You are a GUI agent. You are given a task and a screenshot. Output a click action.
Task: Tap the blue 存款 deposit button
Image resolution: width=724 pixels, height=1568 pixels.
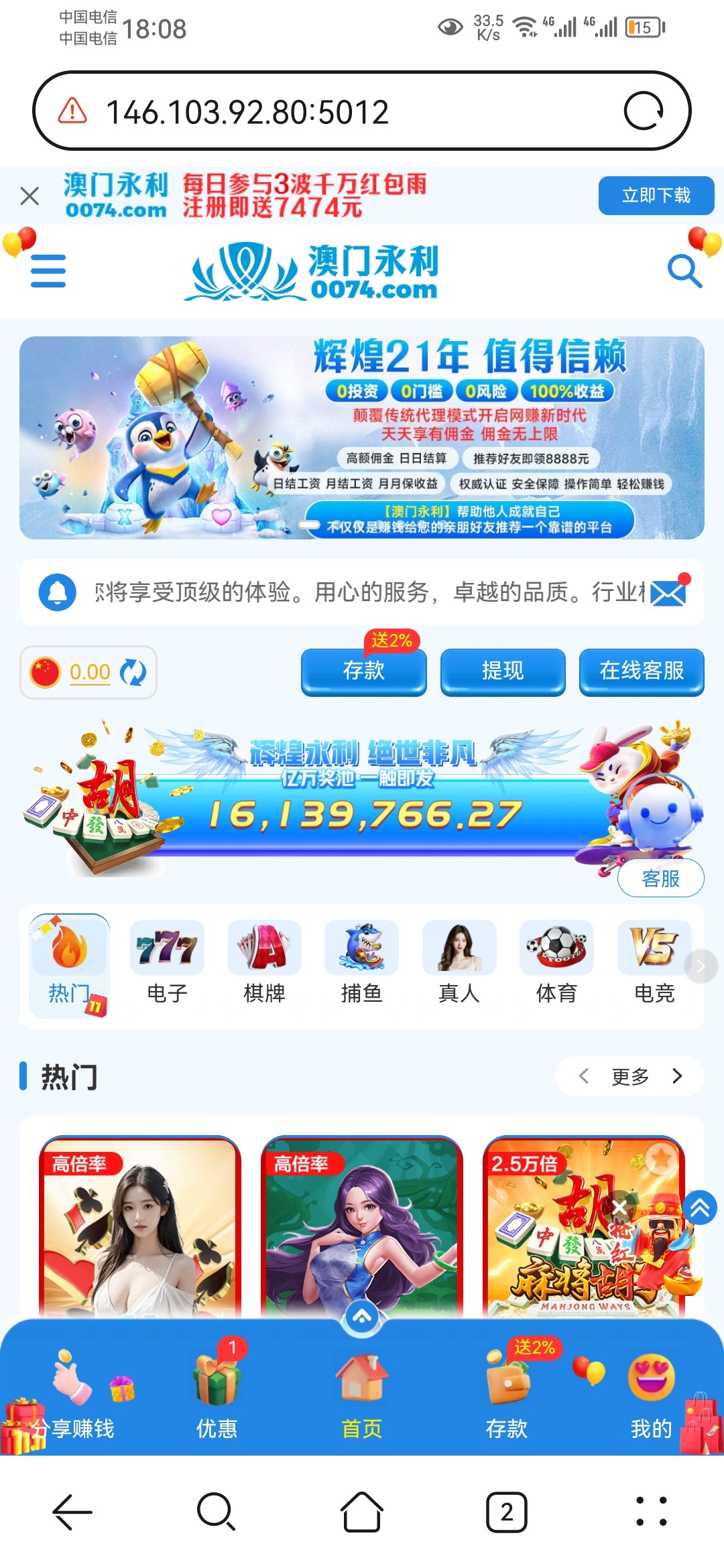pos(363,671)
